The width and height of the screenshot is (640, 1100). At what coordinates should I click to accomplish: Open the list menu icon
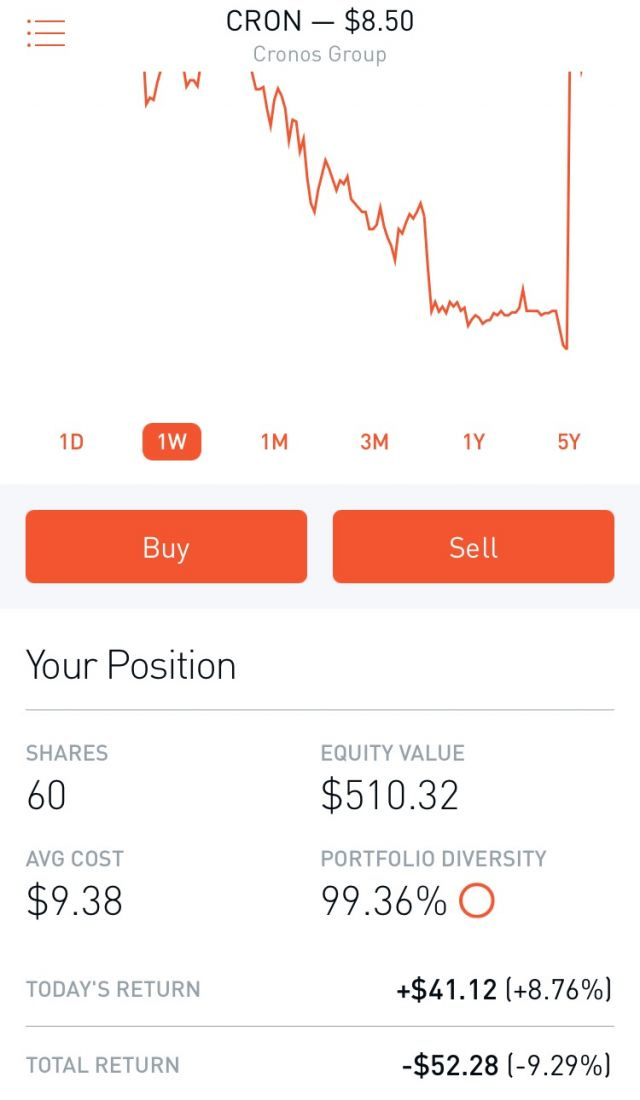click(46, 32)
